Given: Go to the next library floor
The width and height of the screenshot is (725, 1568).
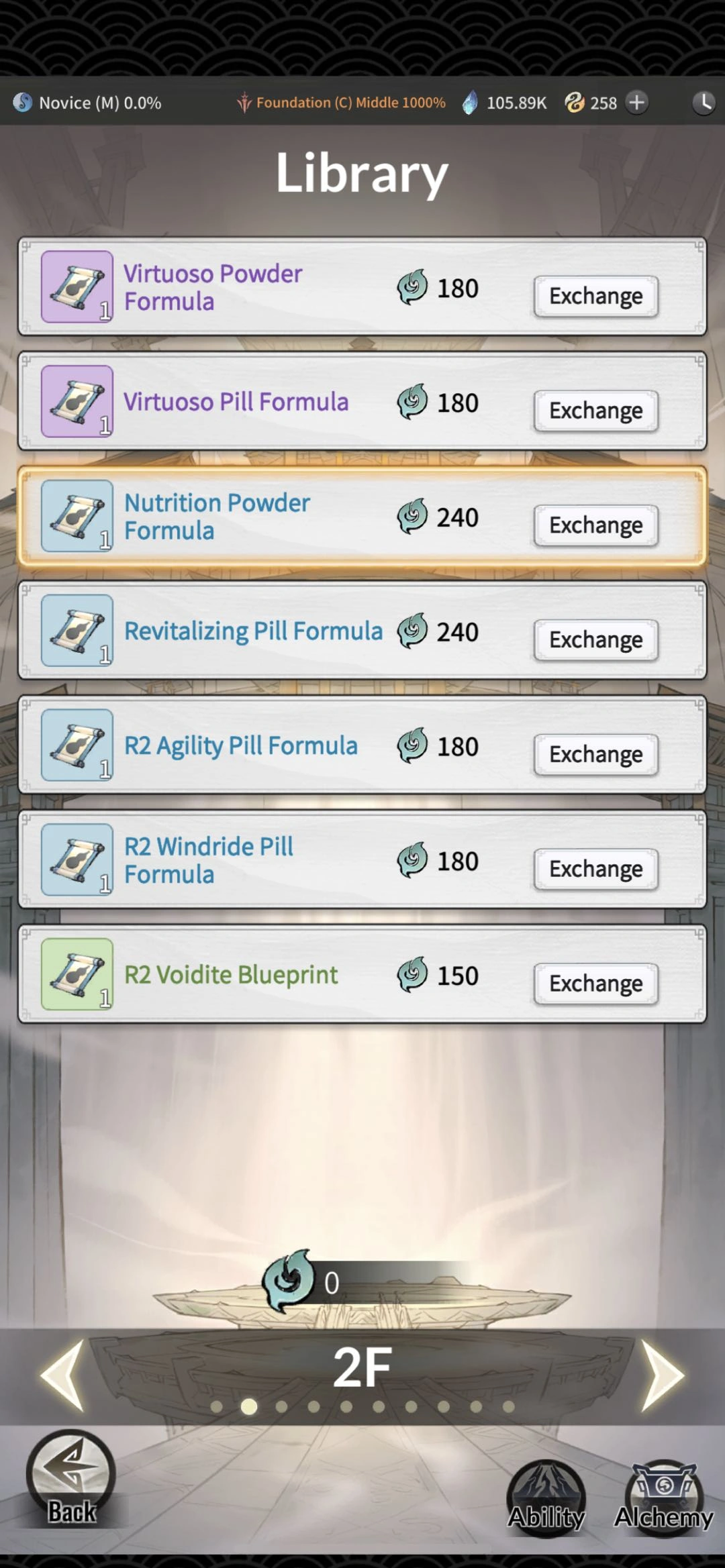Looking at the screenshot, I should (661, 1374).
